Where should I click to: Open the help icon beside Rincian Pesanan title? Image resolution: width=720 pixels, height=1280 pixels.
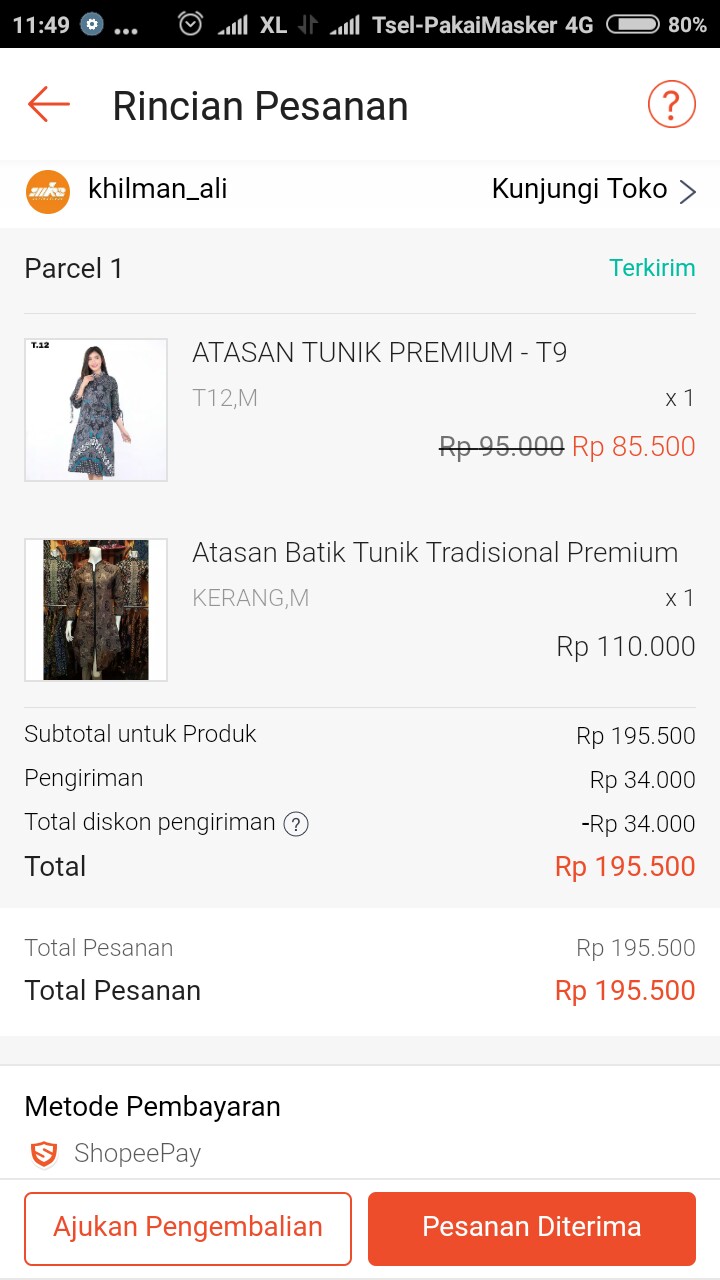[x=671, y=103]
